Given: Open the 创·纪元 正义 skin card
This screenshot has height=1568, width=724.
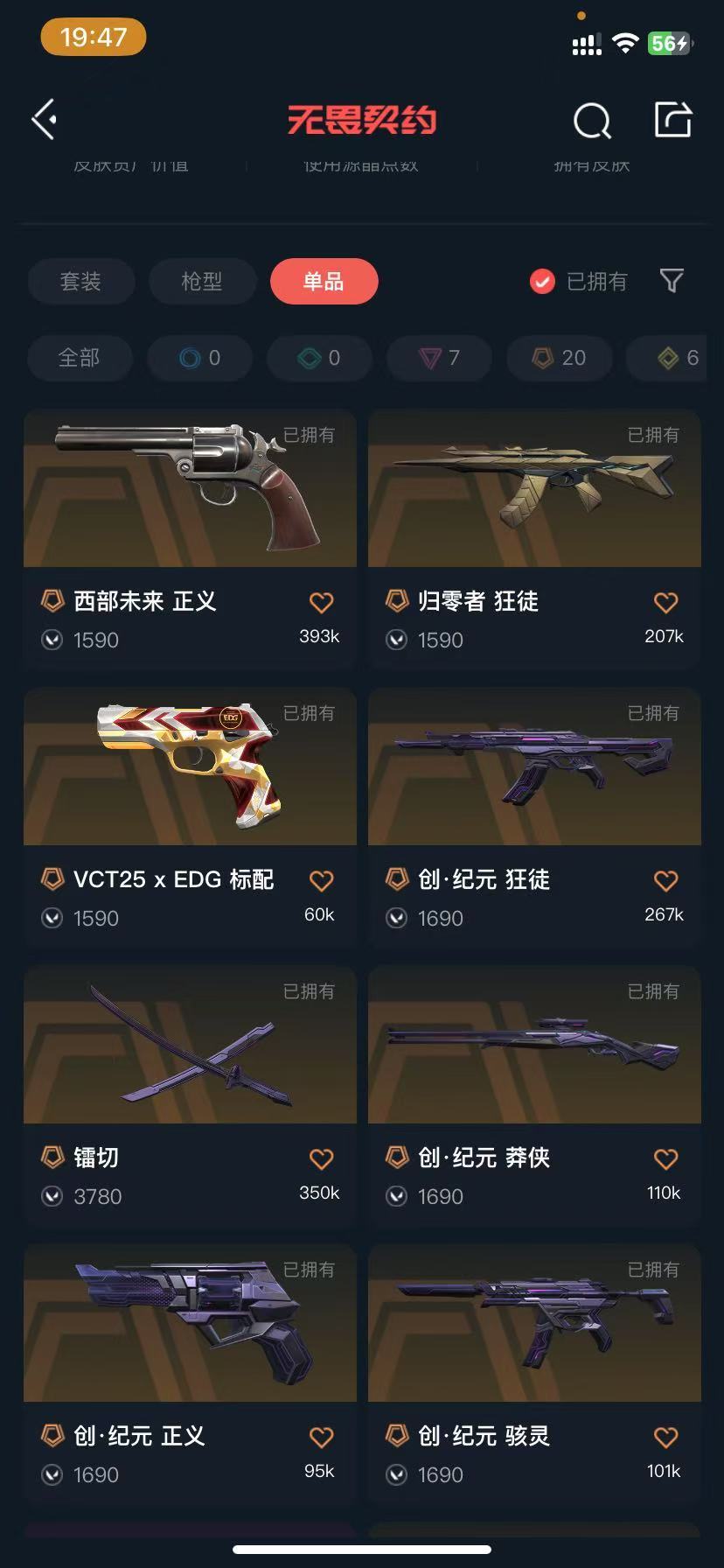Looking at the screenshot, I should (190, 1374).
